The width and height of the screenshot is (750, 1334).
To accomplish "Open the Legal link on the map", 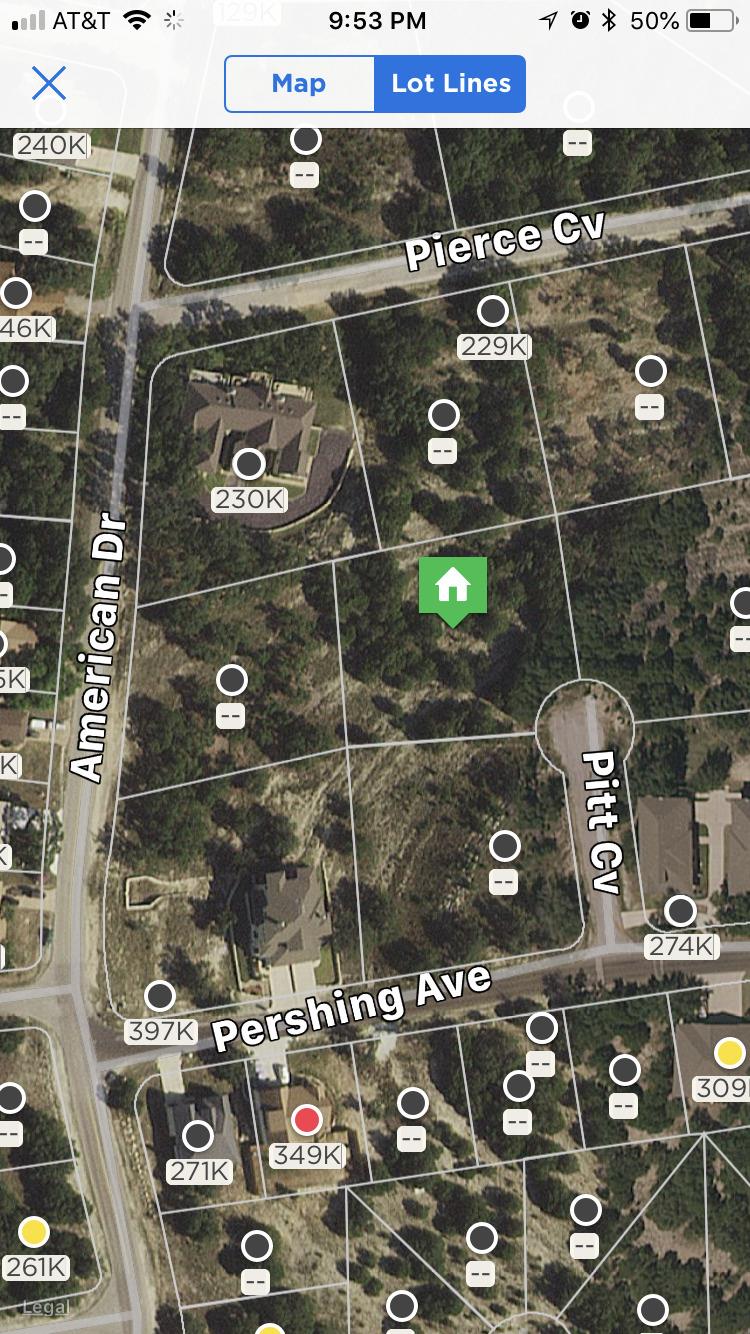I will coord(46,1307).
